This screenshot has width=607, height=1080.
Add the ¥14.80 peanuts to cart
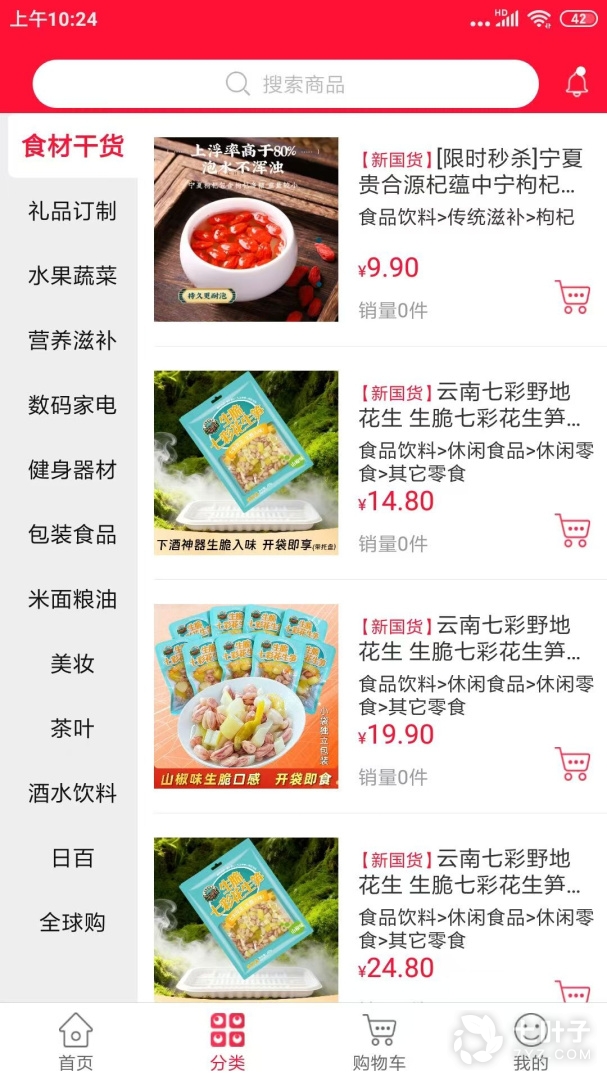point(572,530)
